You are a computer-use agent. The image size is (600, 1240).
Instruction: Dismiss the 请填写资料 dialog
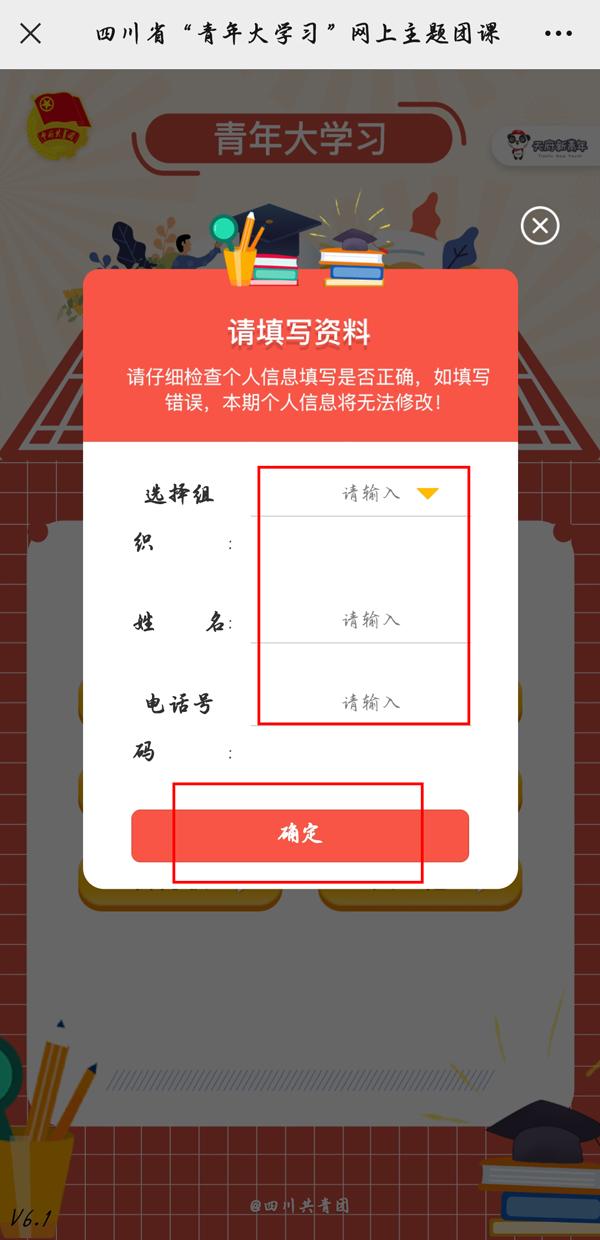coord(540,226)
